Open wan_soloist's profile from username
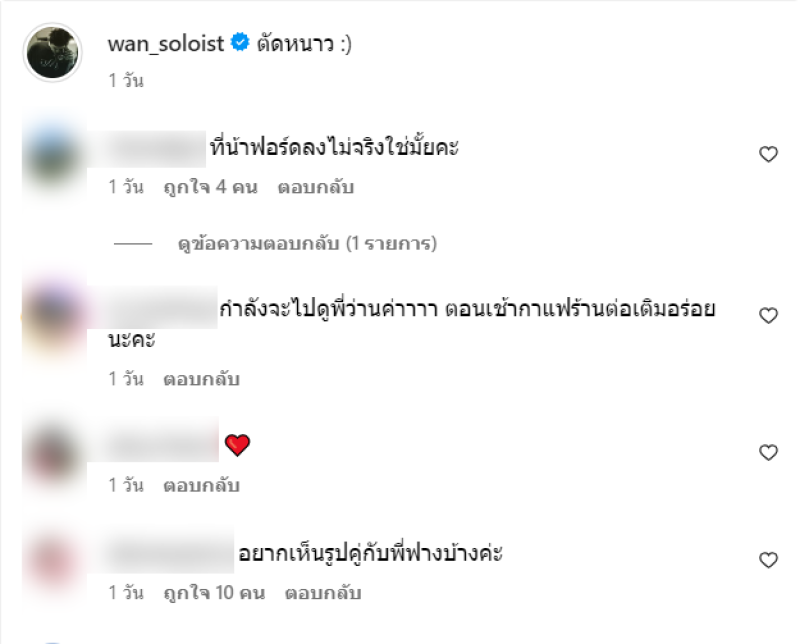The image size is (800, 644). (x=165, y=43)
